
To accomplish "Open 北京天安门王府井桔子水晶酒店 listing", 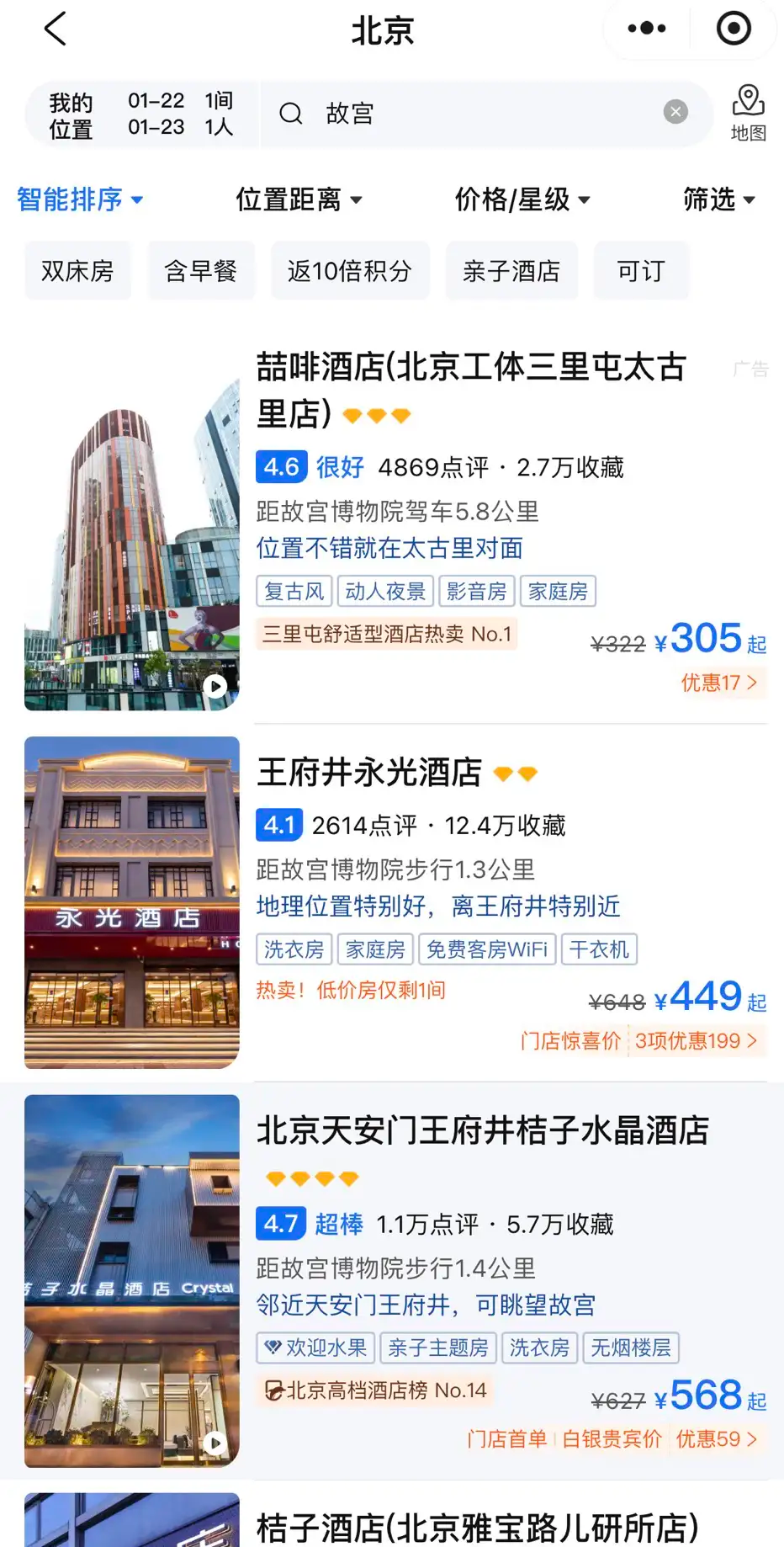I will 483,1130.
